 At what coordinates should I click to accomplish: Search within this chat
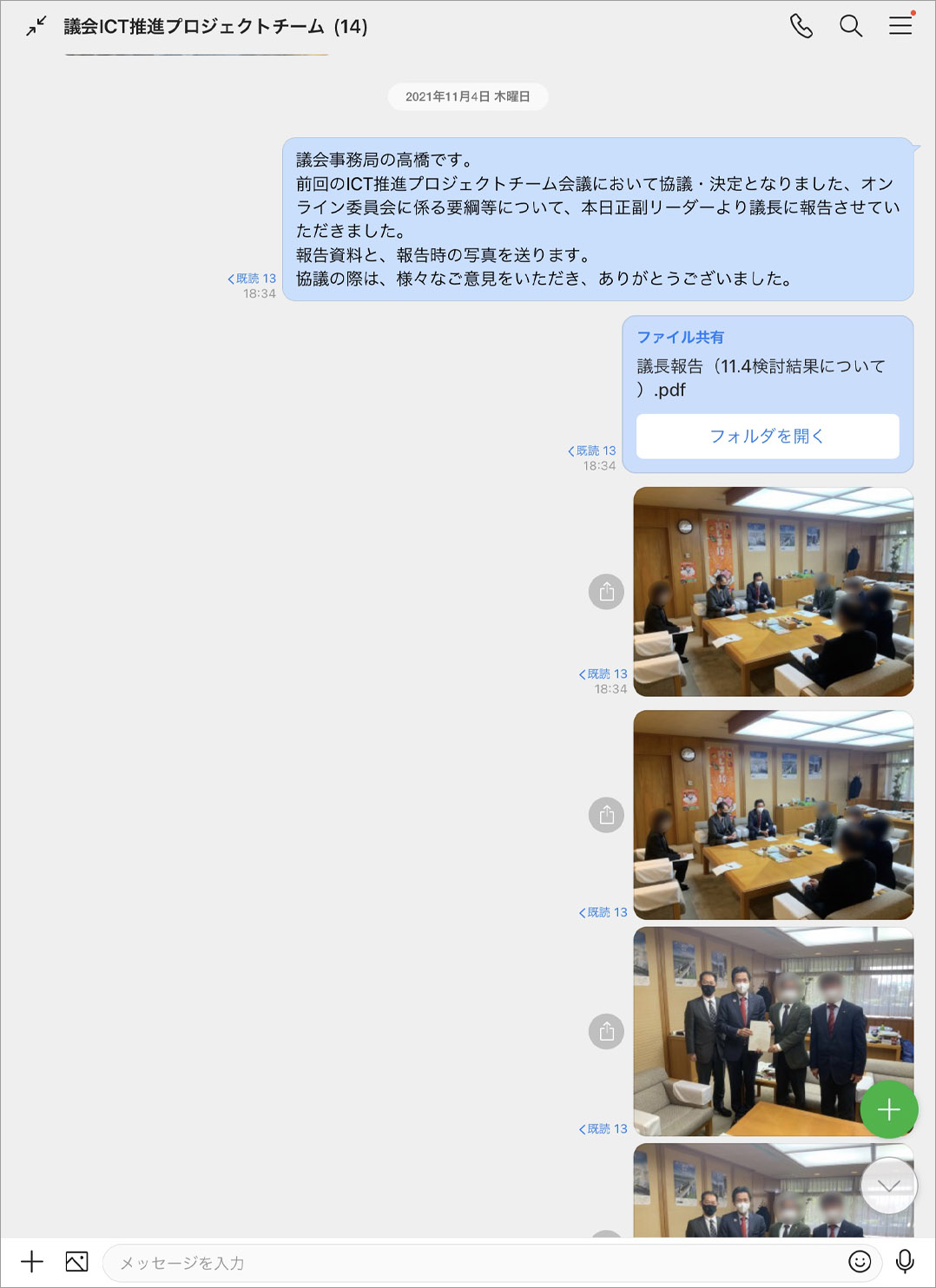click(x=851, y=26)
